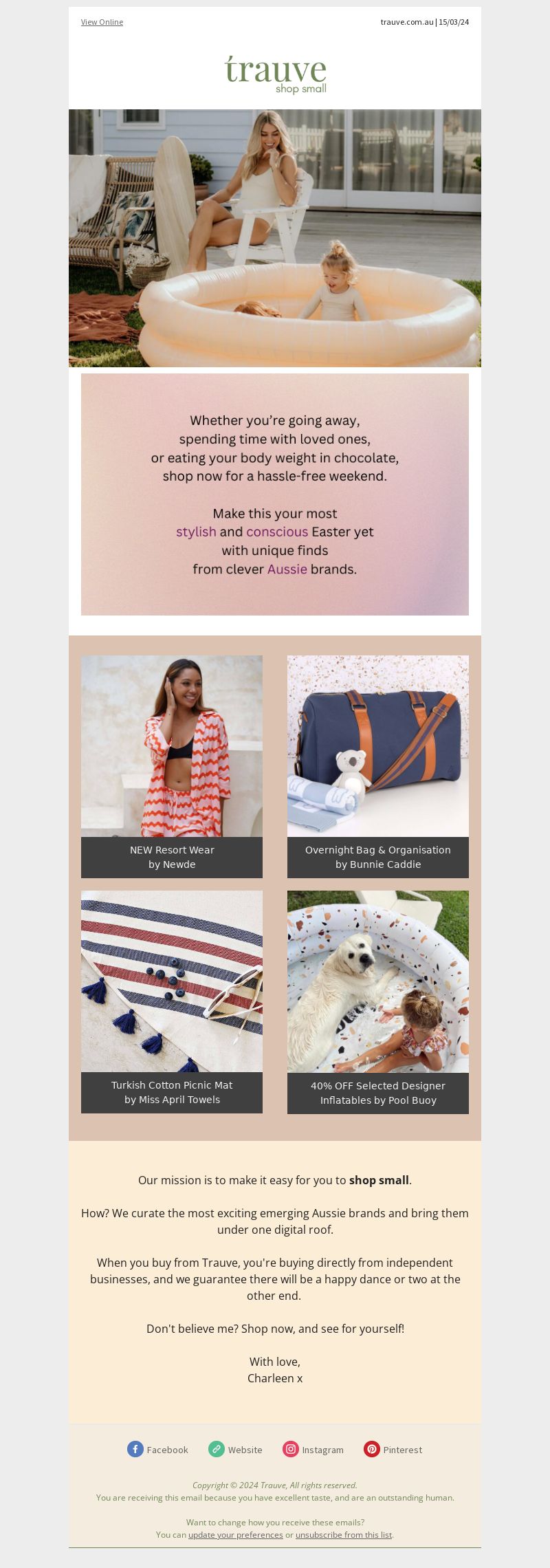View NEW Resort Wear by Newde

(x=172, y=766)
